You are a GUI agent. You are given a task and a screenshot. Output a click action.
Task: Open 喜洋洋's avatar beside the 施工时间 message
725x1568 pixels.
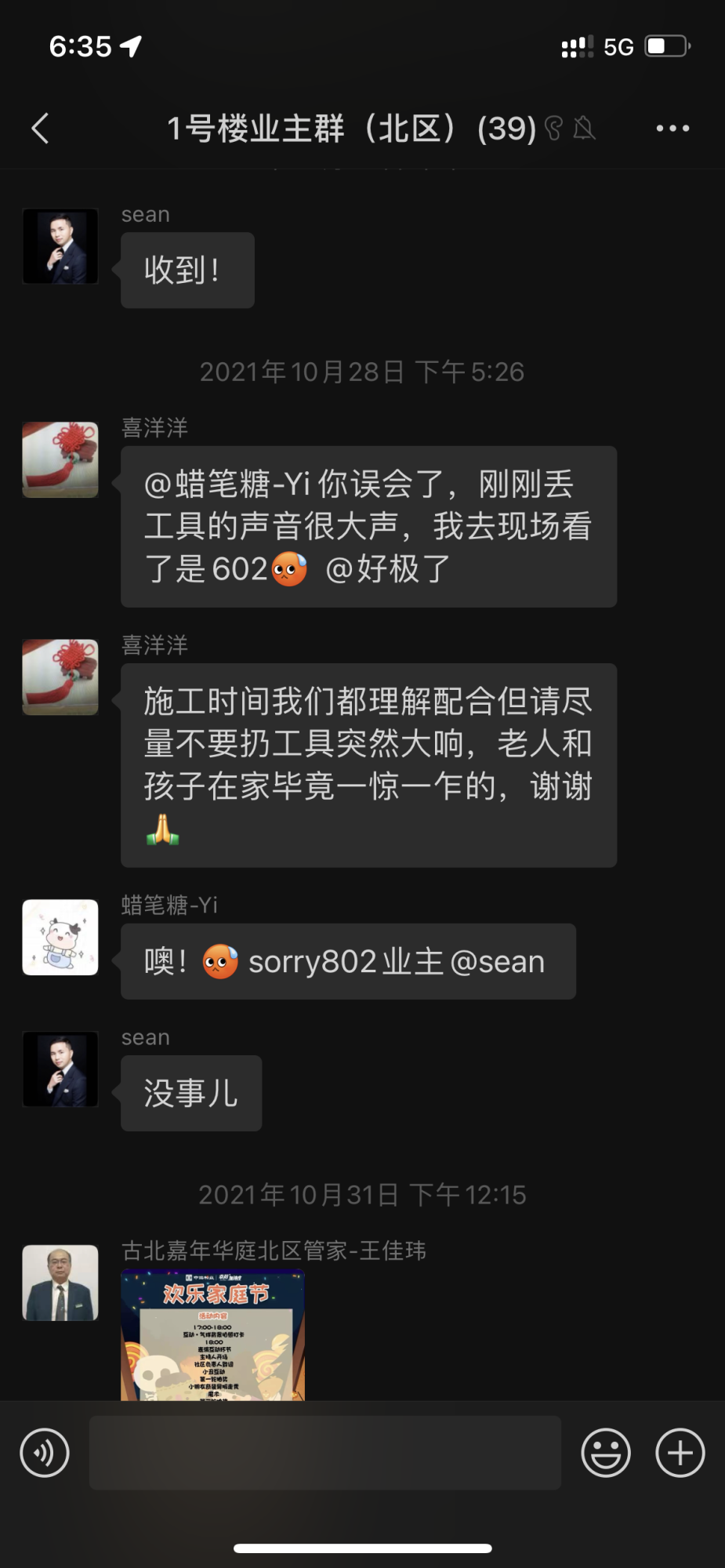tap(60, 677)
